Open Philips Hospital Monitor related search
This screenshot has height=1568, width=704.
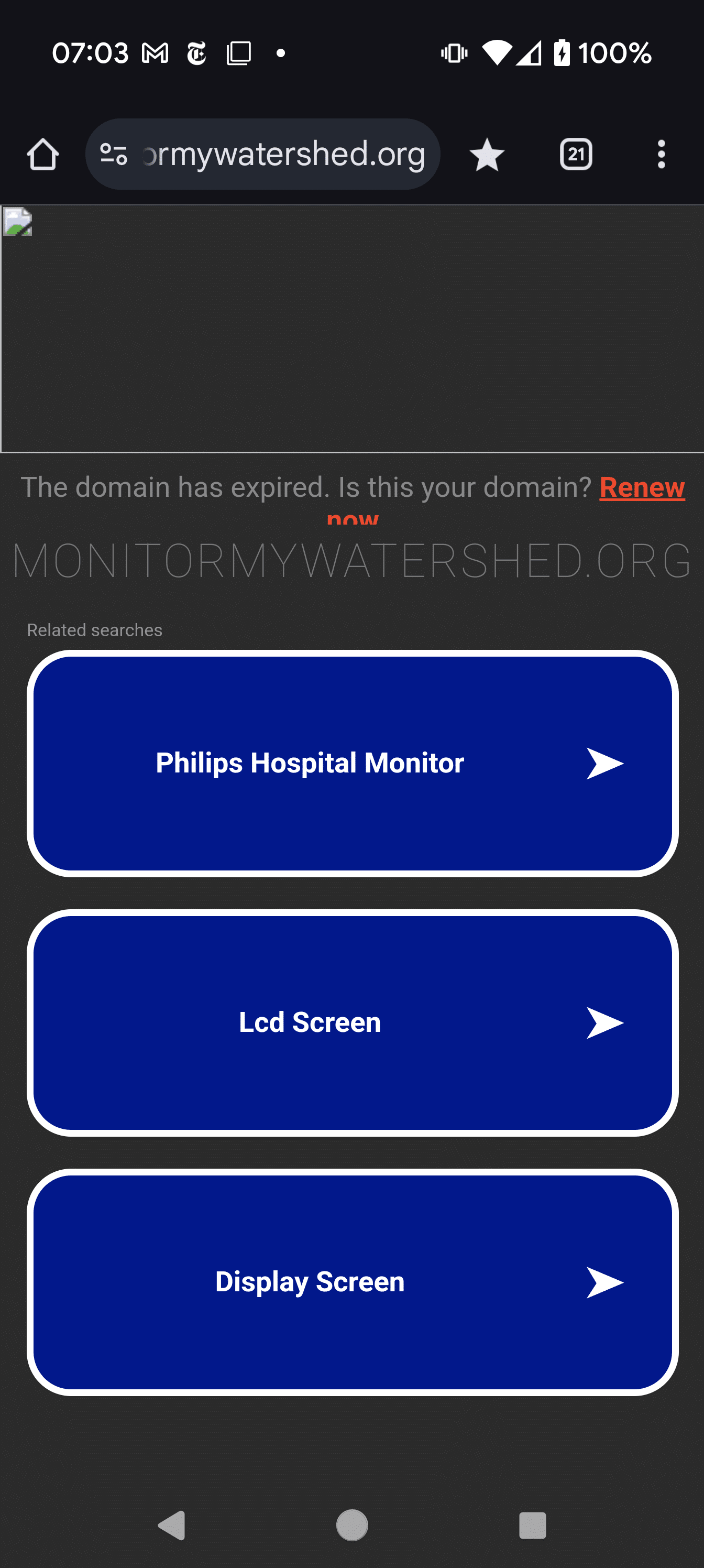click(353, 763)
